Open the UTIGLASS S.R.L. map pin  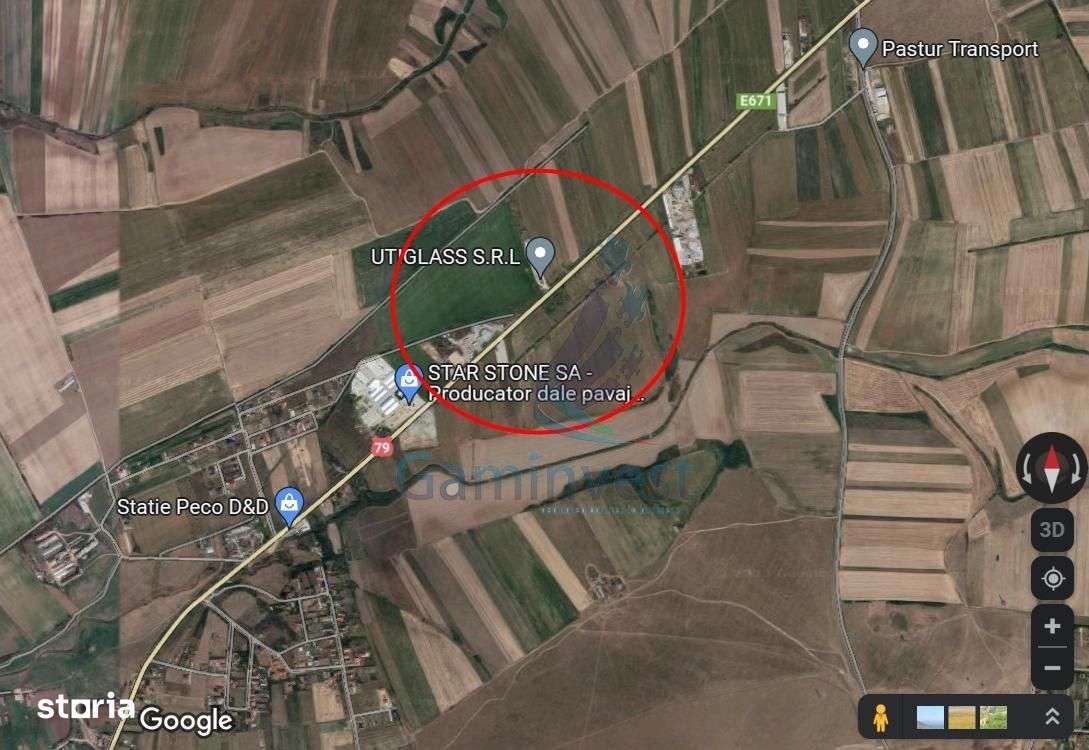point(540,255)
